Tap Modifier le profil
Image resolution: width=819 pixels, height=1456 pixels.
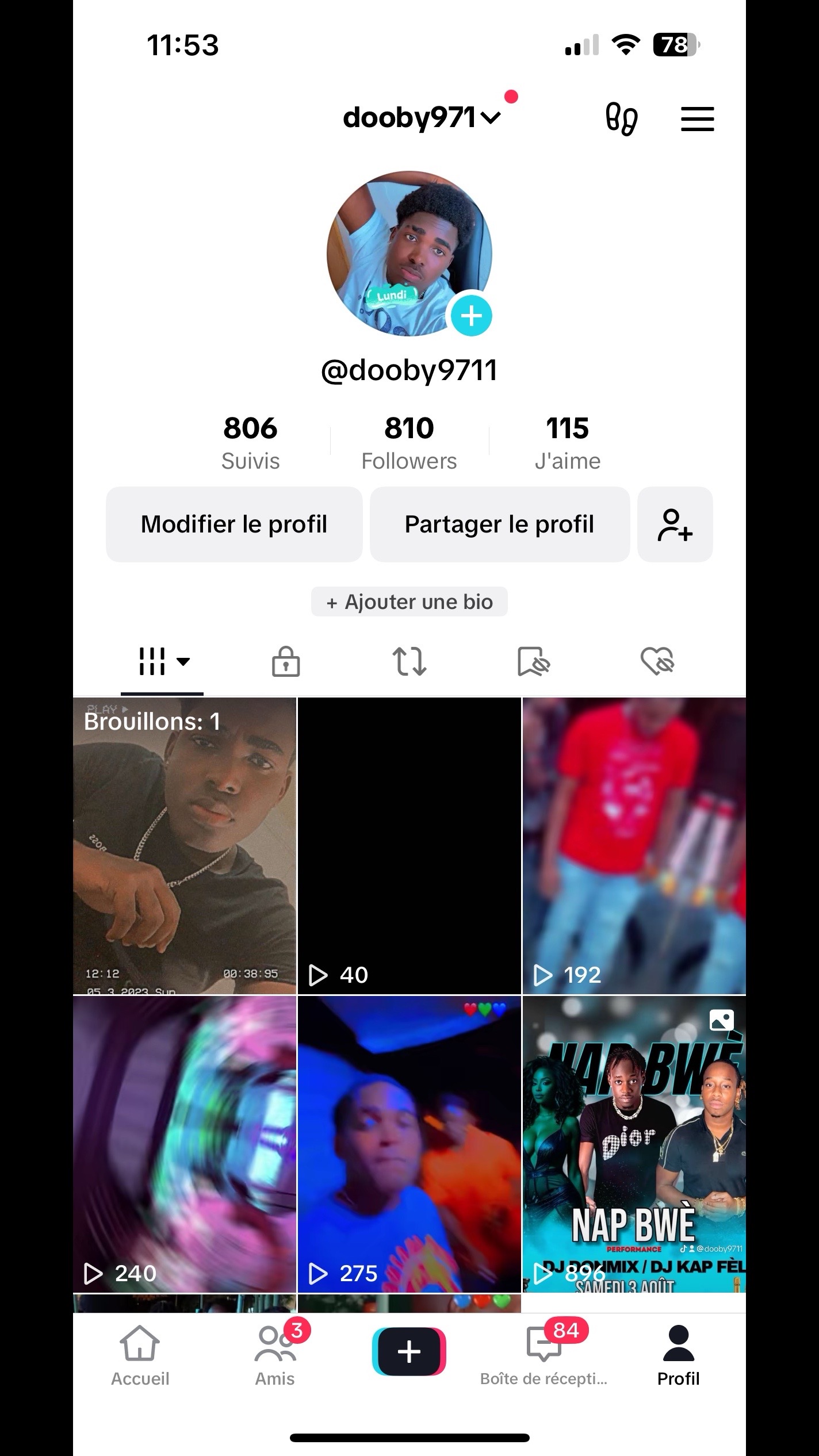(x=234, y=524)
